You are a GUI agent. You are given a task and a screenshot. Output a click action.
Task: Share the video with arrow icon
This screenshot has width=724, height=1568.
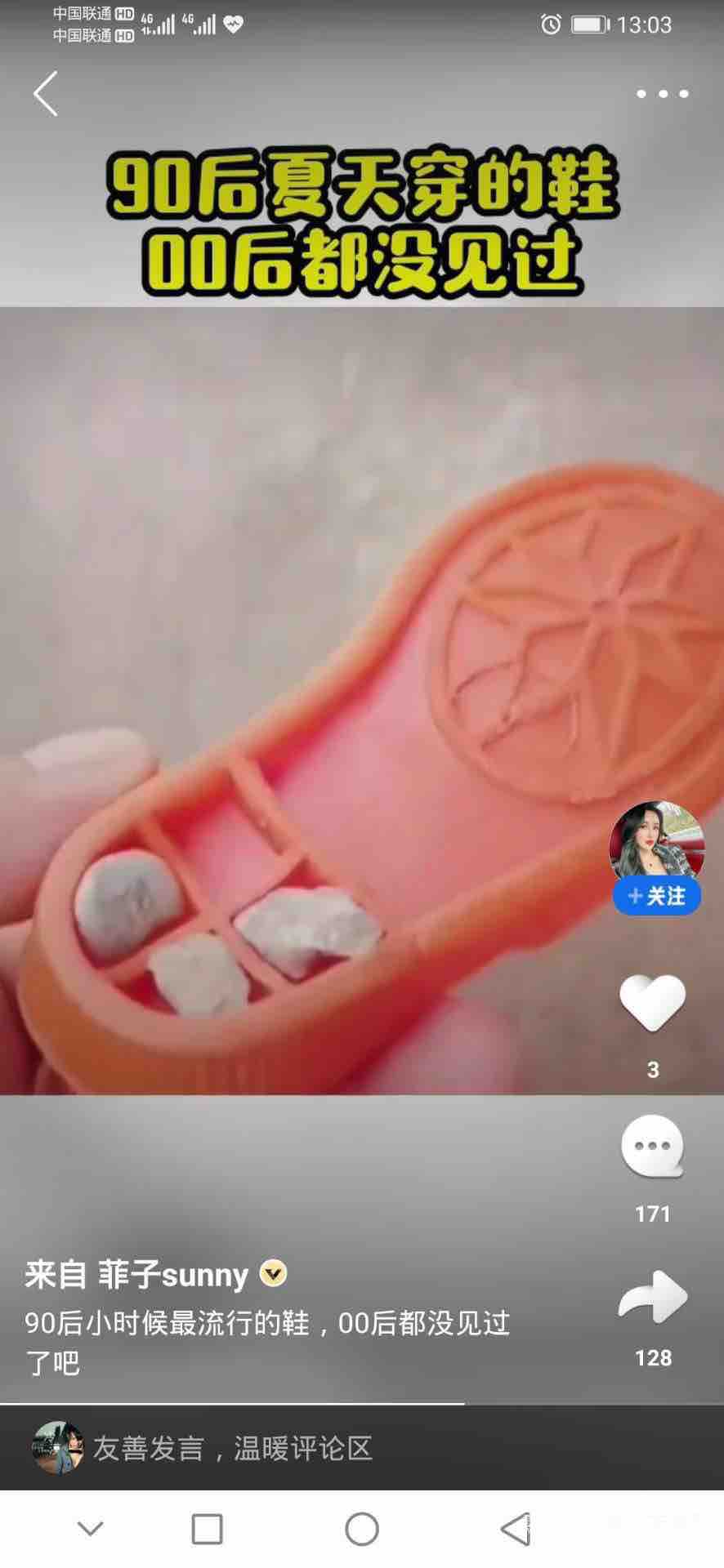[652, 1297]
